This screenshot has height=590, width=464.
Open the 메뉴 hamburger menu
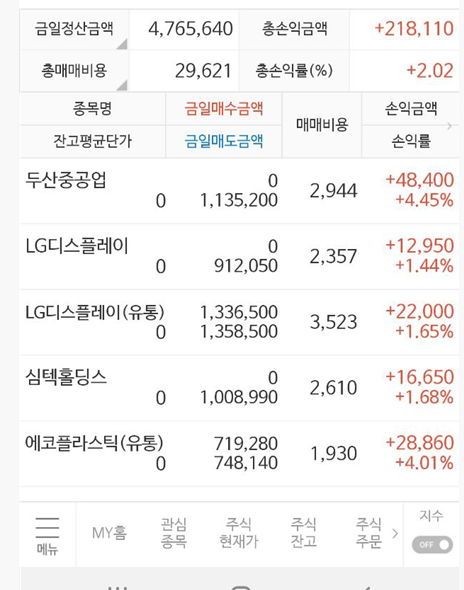47,535
